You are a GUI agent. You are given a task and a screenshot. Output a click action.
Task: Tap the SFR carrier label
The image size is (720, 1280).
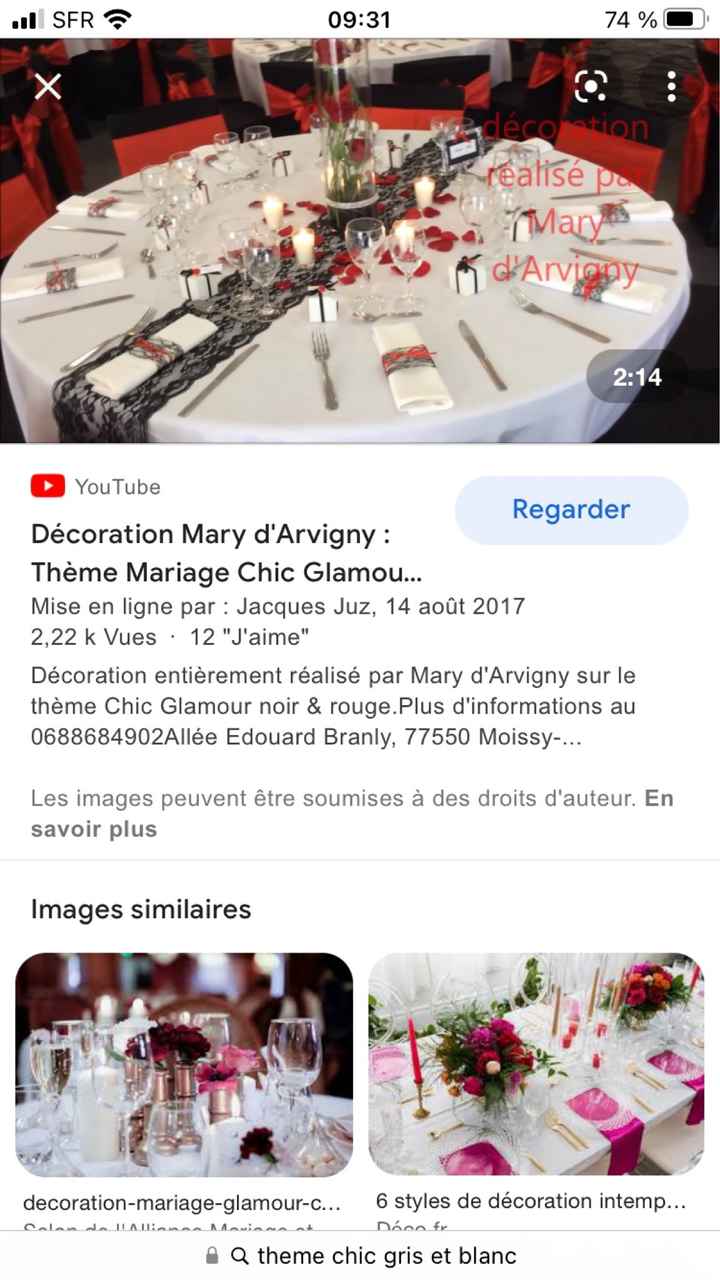coord(68,18)
